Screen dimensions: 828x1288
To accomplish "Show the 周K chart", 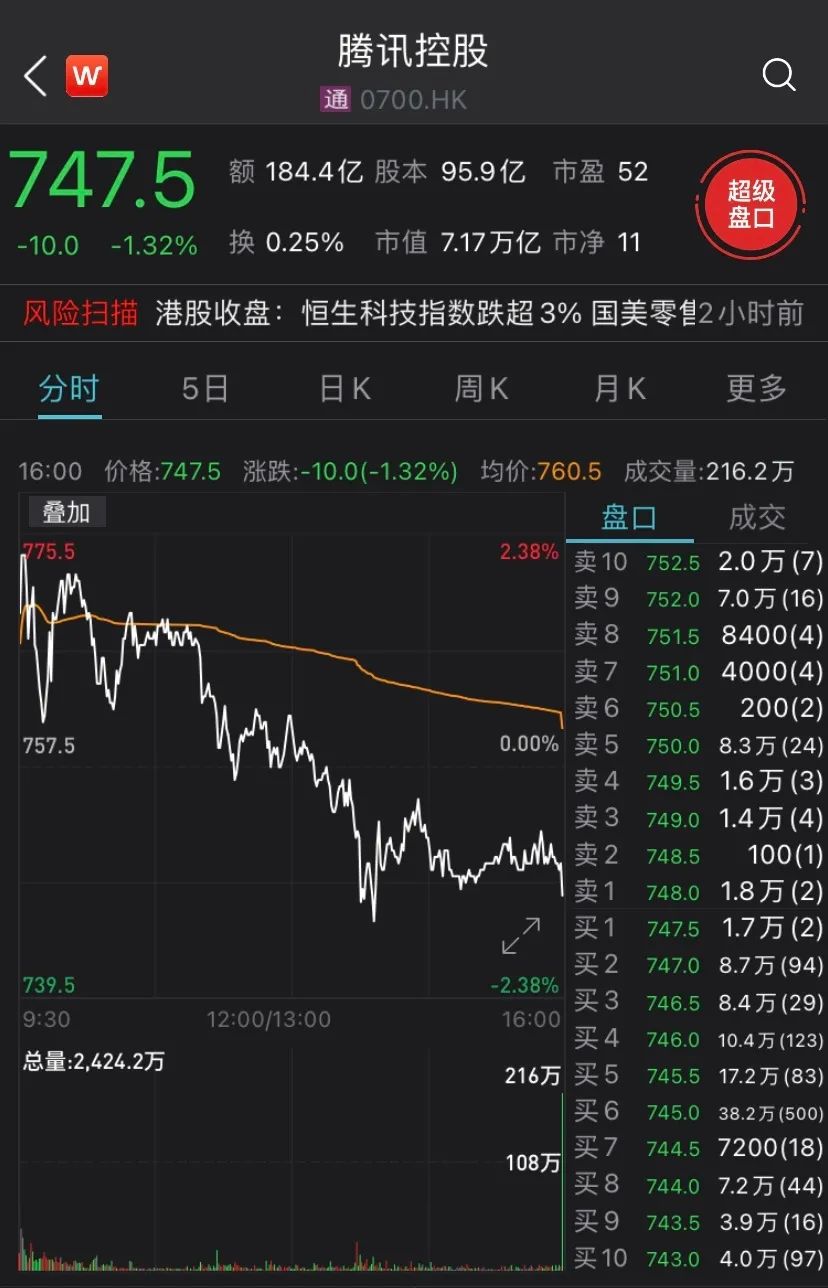I will (481, 388).
